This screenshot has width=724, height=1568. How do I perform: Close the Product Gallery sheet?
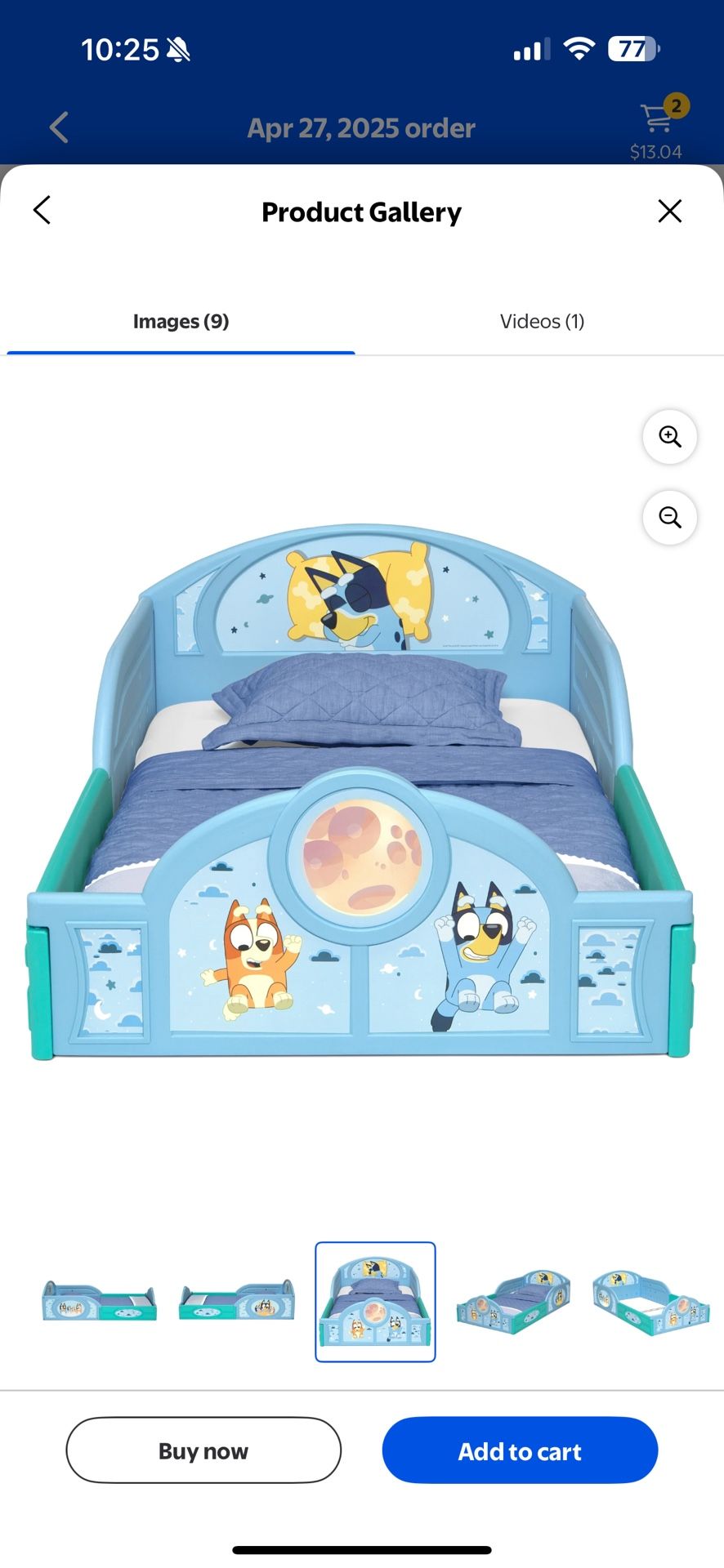669,212
